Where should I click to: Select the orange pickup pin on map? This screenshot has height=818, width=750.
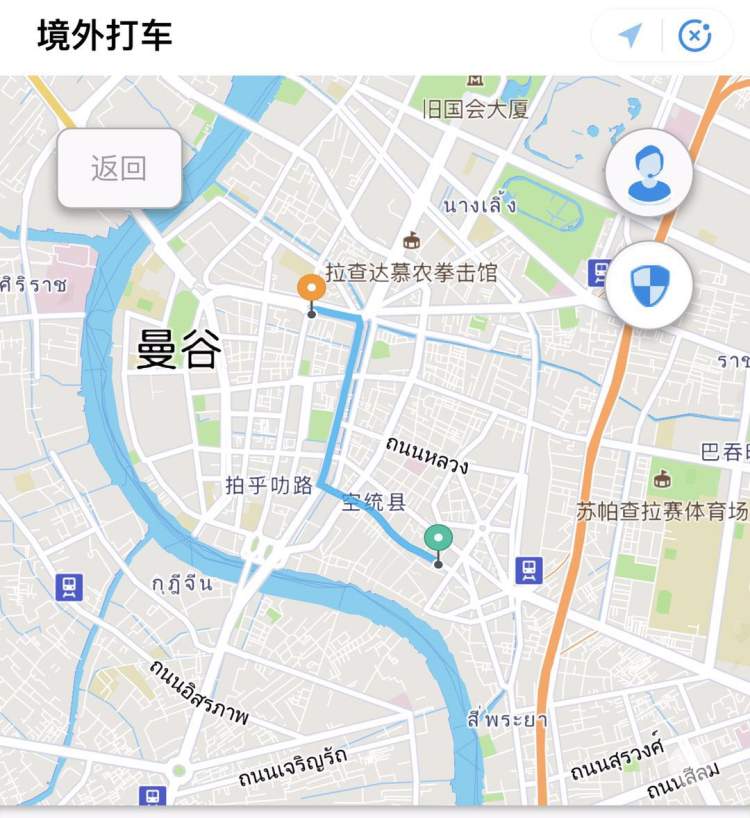pyautogui.click(x=312, y=291)
